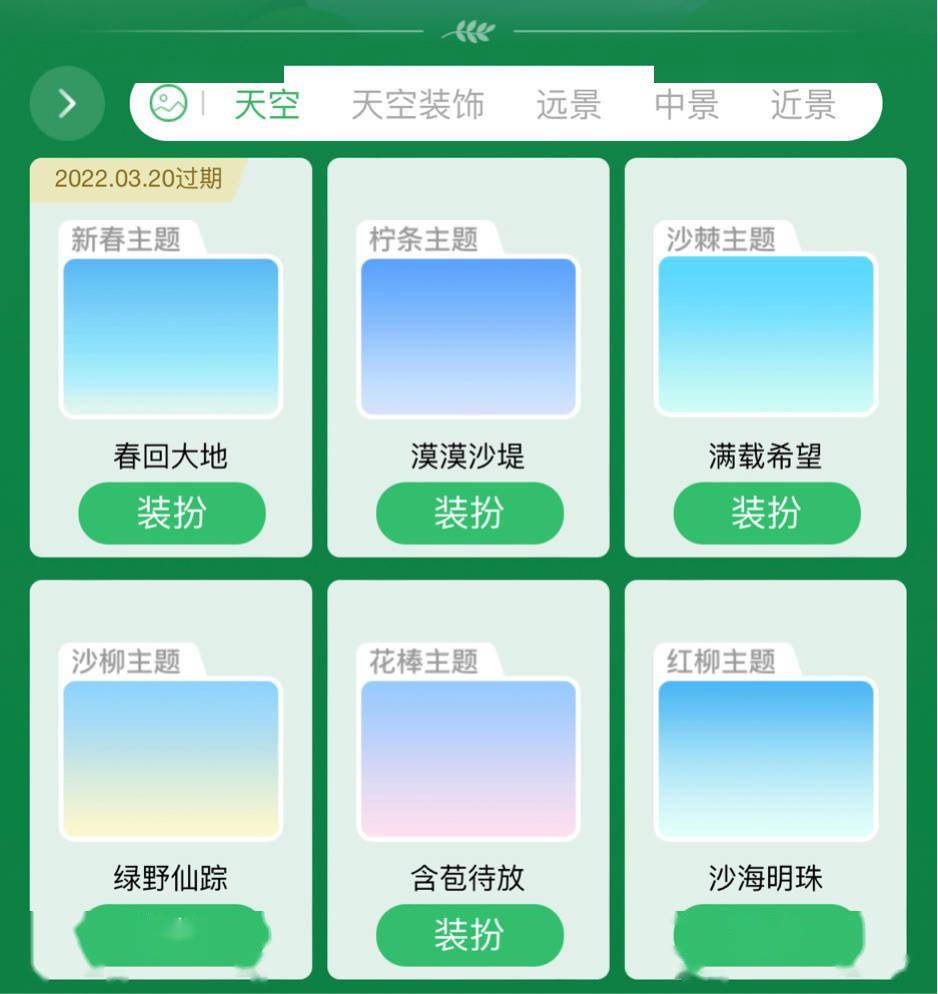This screenshot has height=994, width=938.
Task: Click 装扮 under 满载希望
Action: point(766,513)
